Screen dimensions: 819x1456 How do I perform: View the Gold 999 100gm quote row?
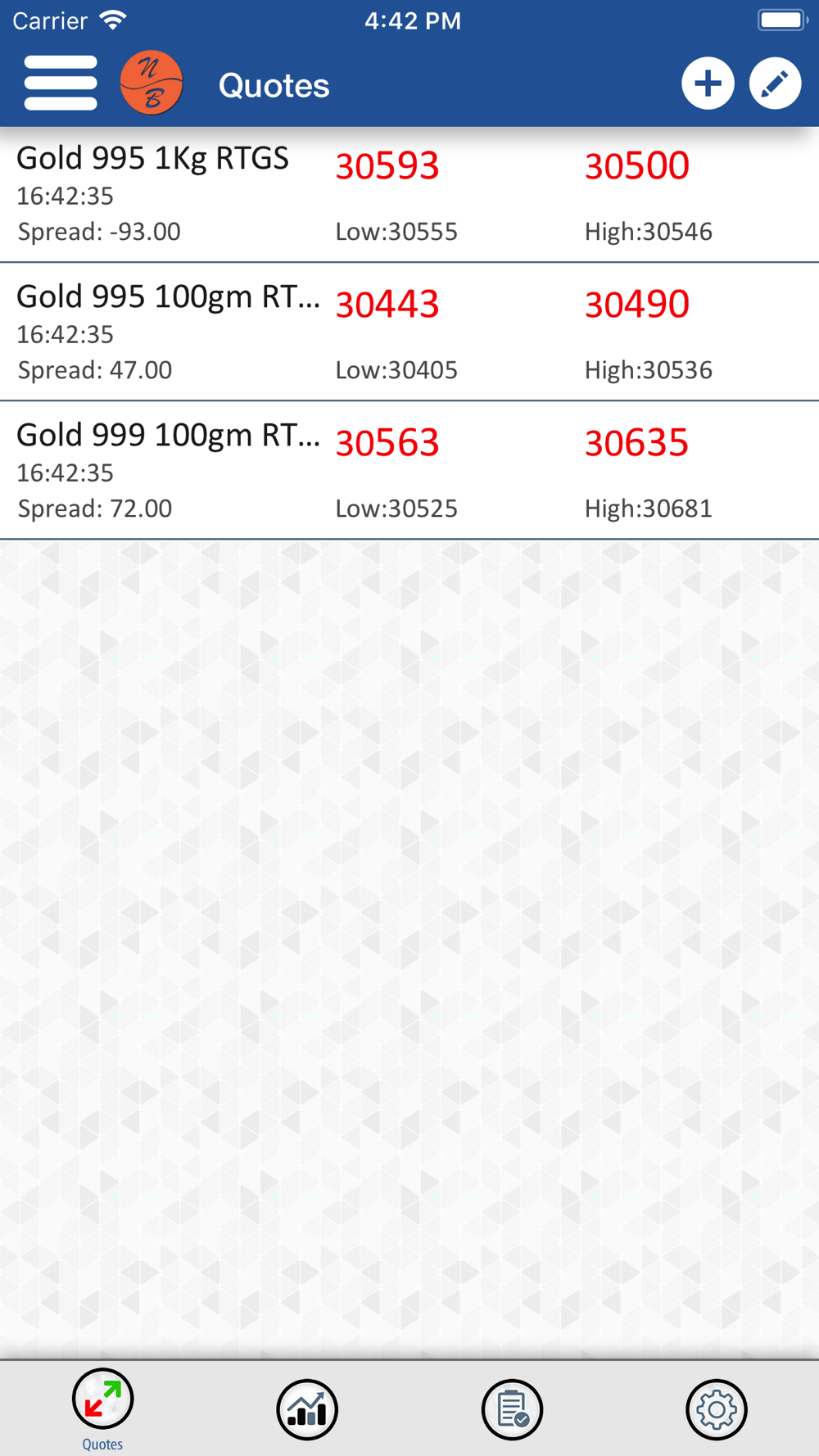[x=409, y=471]
